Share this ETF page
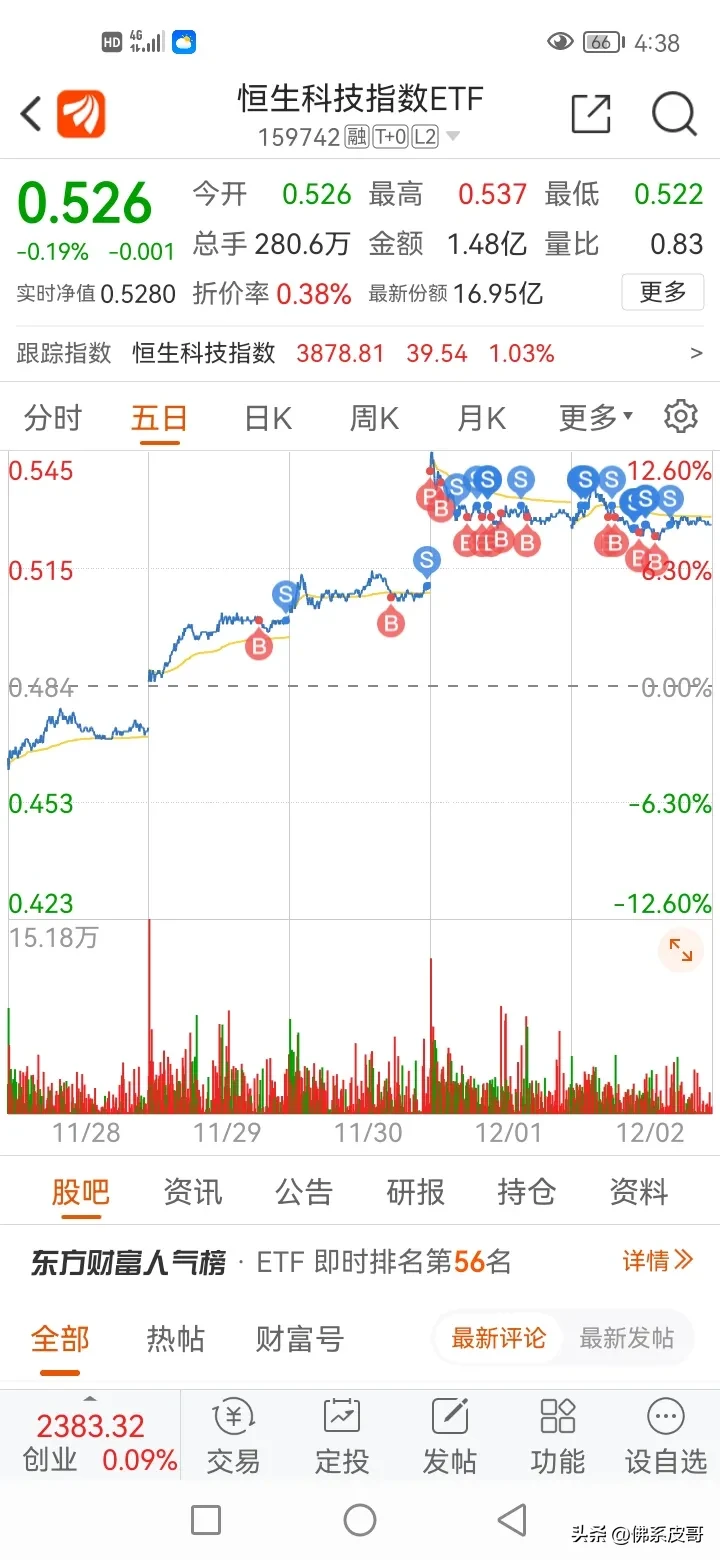Screen dimensions: 720x1560 click(x=590, y=114)
